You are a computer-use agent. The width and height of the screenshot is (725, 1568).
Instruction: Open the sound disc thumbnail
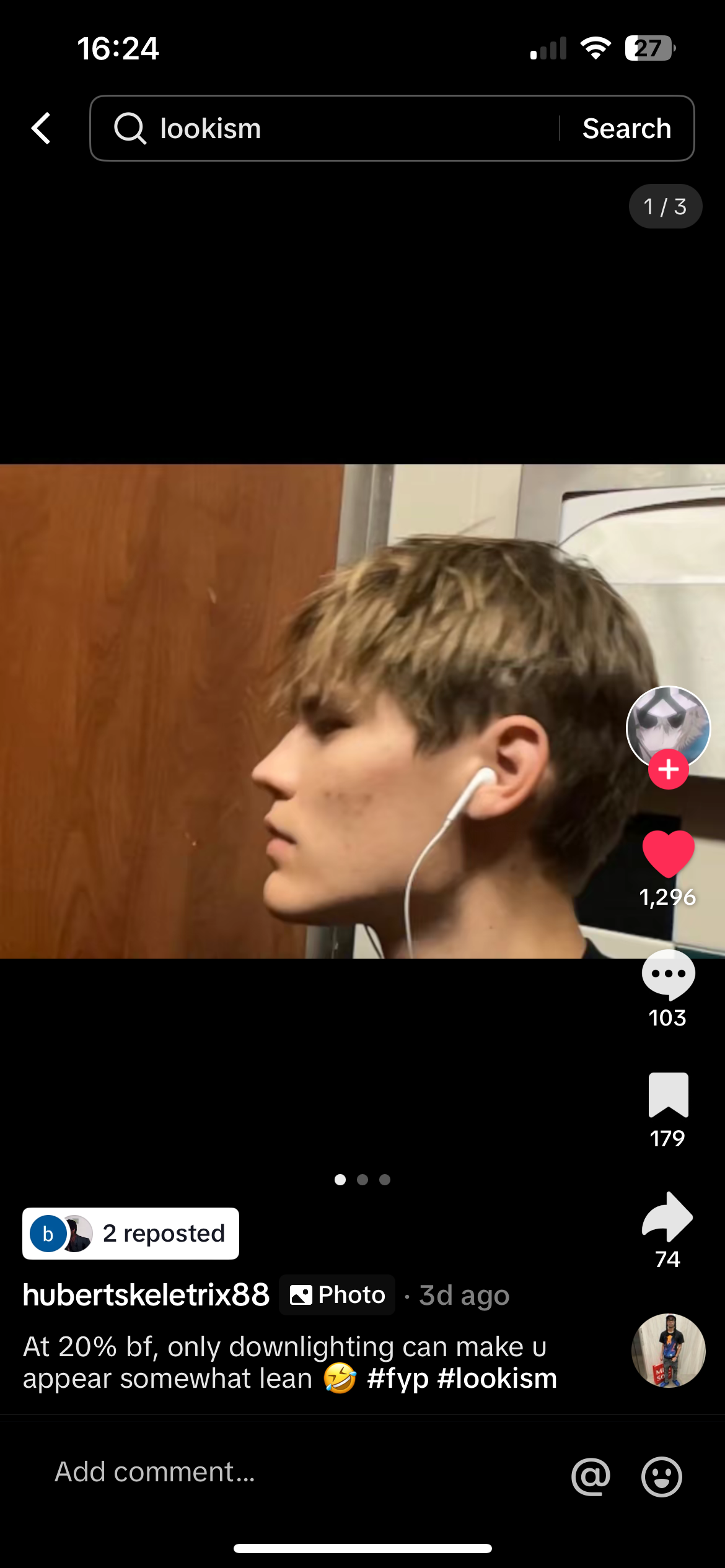668,1351
